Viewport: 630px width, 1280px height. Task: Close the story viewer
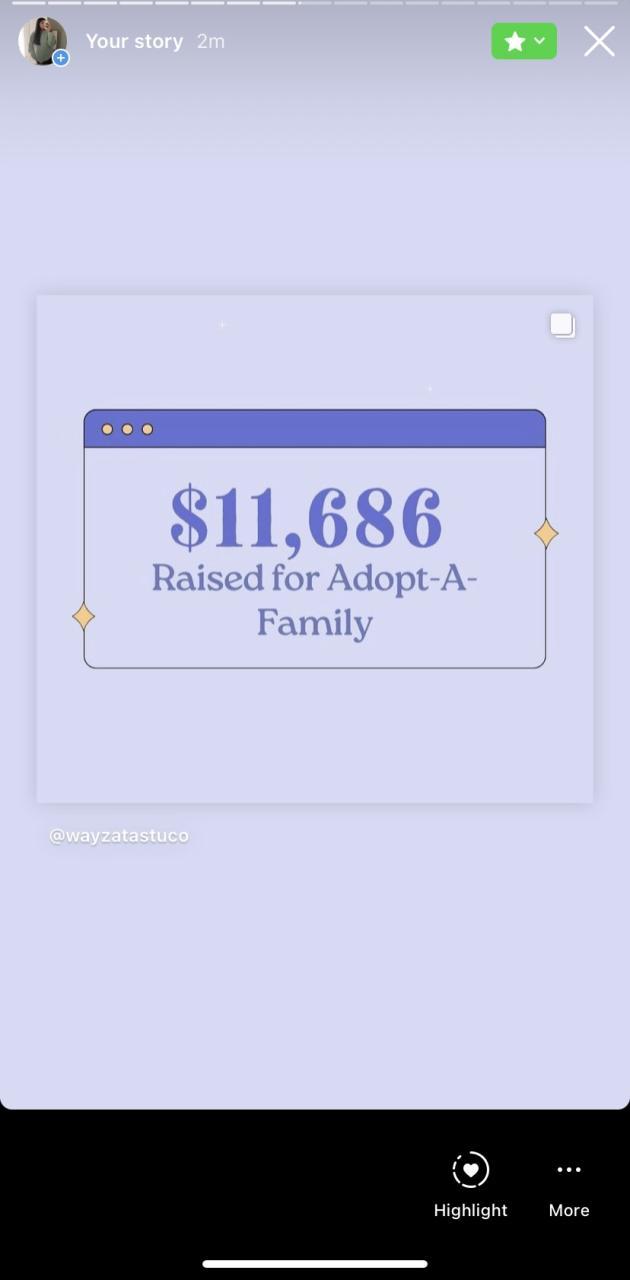pos(599,41)
